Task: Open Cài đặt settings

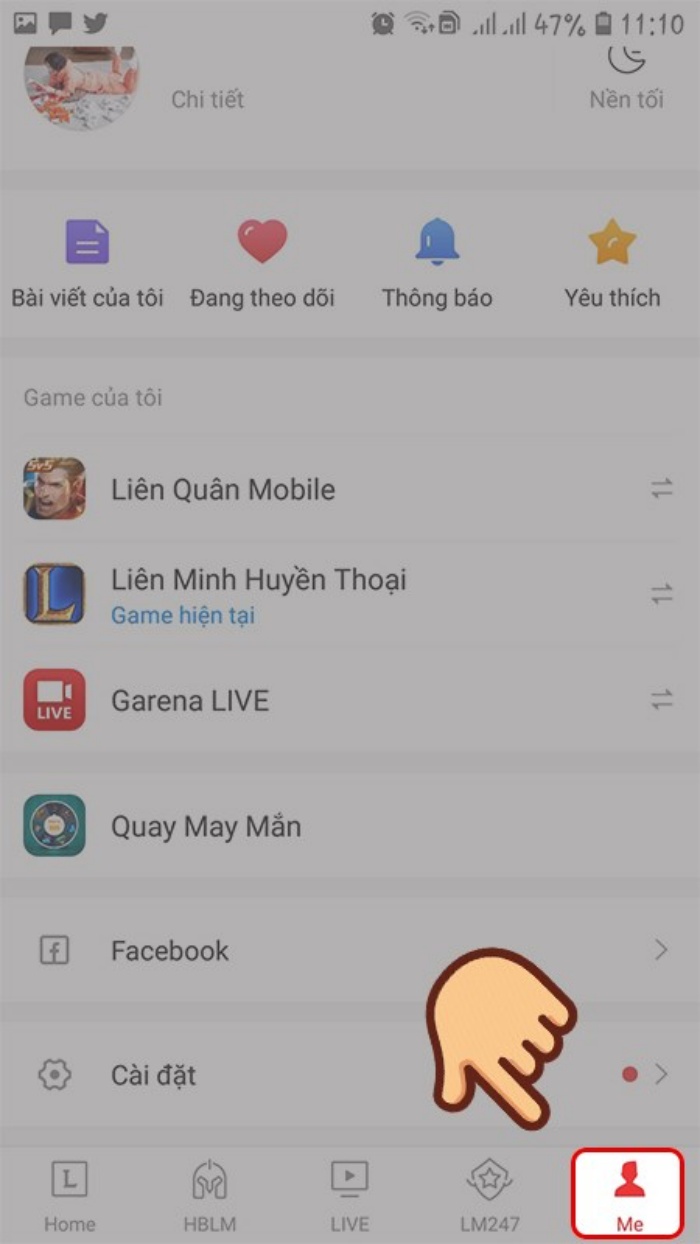Action: [x=154, y=1076]
